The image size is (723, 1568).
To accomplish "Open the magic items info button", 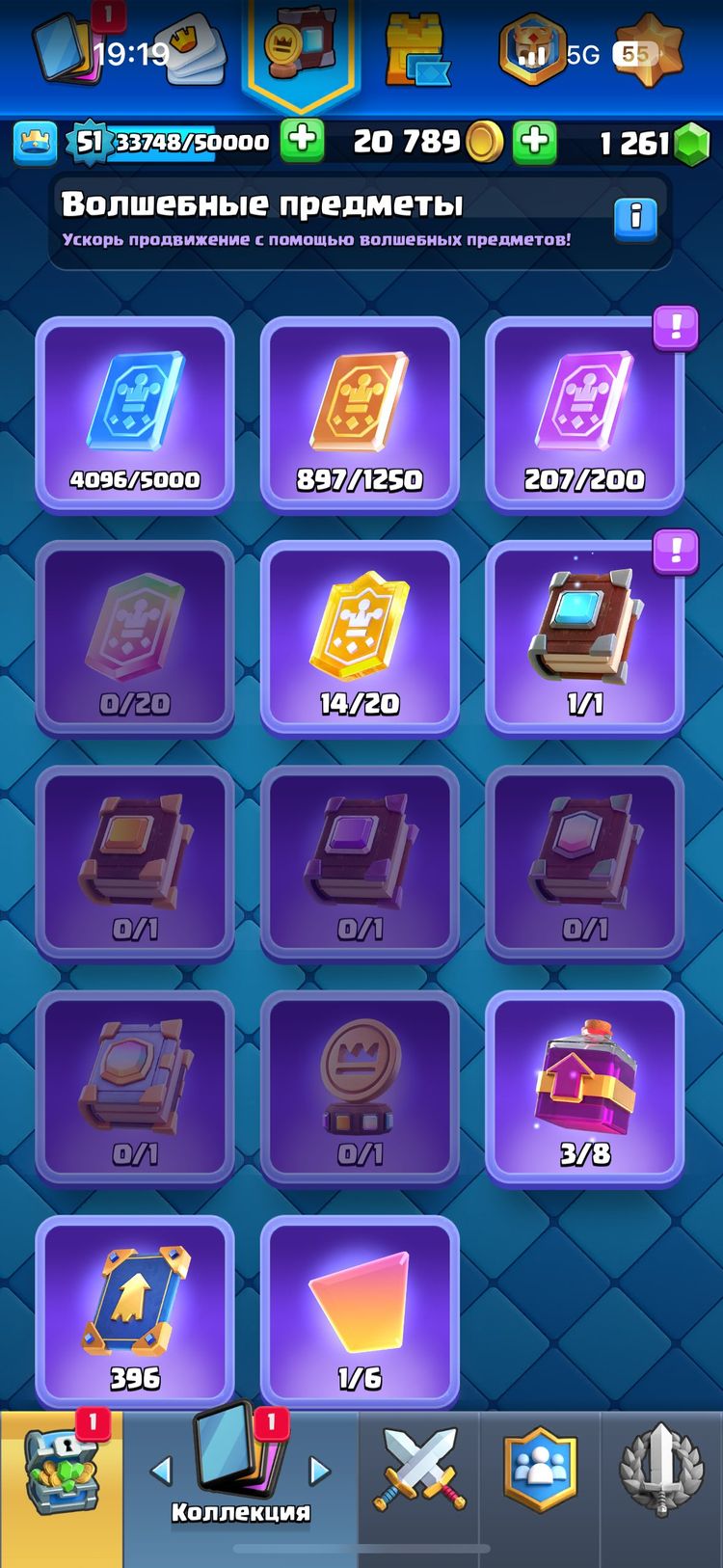I will pos(635,219).
